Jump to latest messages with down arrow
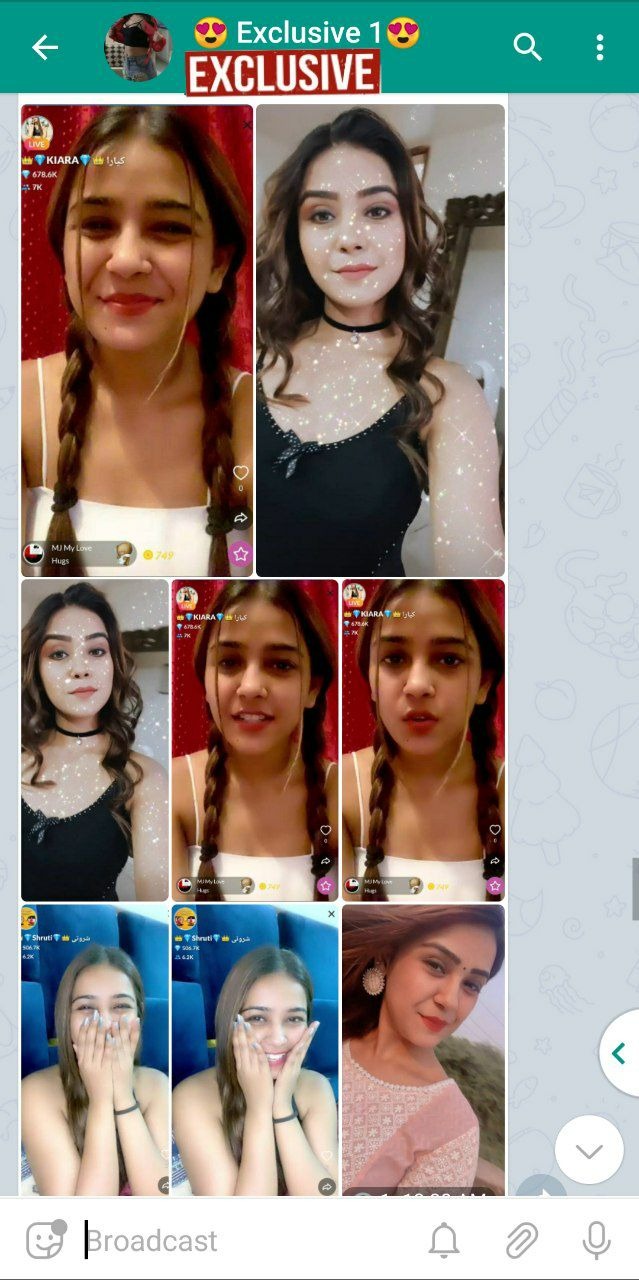The height and width of the screenshot is (1280, 639). pos(589,1150)
